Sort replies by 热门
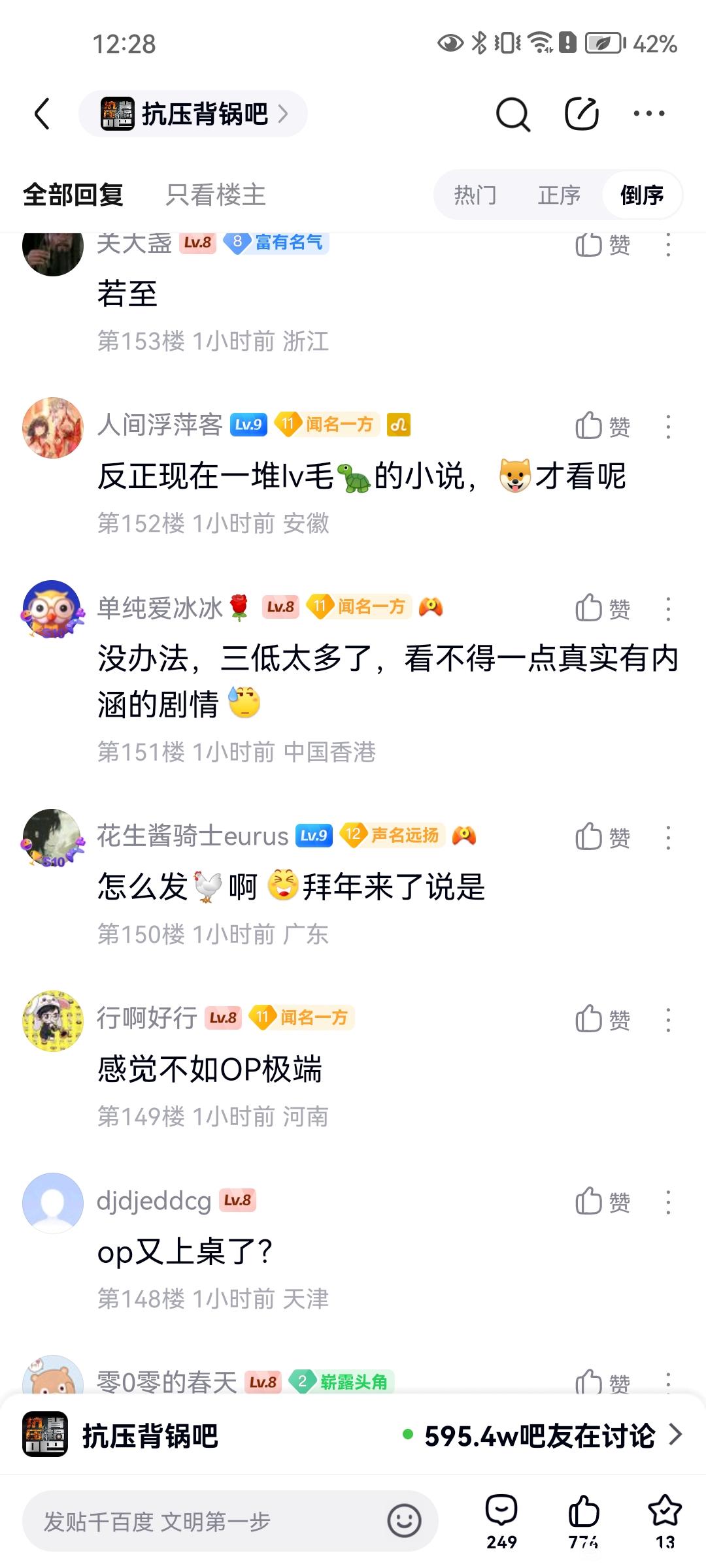Image resolution: width=706 pixels, height=1568 pixels. [x=475, y=195]
